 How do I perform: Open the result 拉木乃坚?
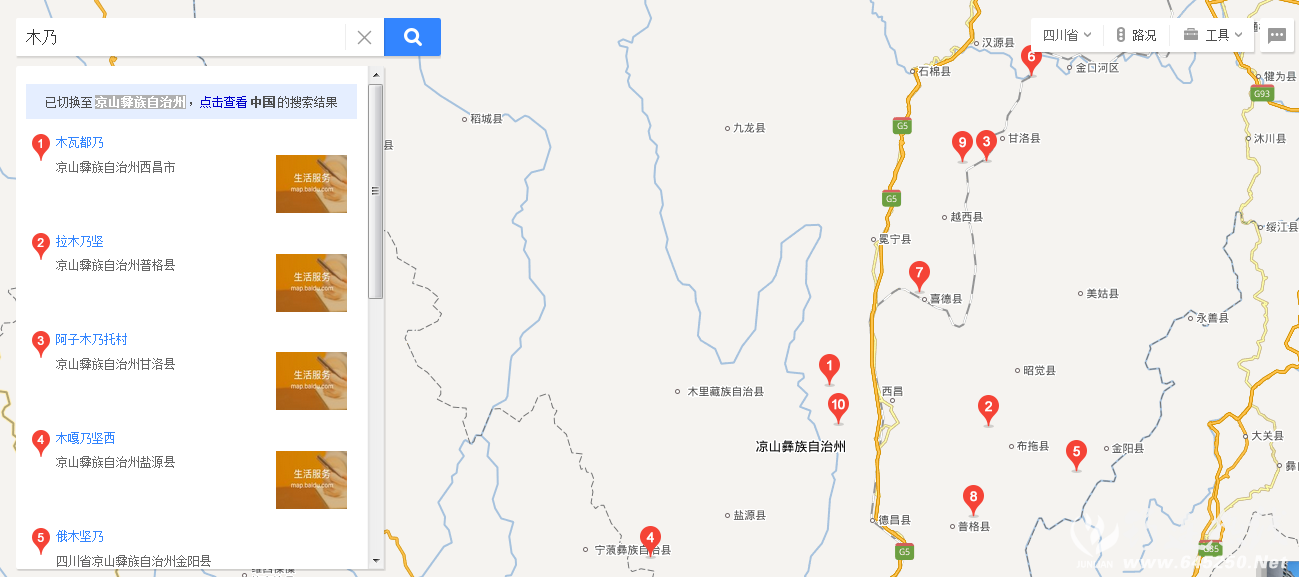[79, 242]
